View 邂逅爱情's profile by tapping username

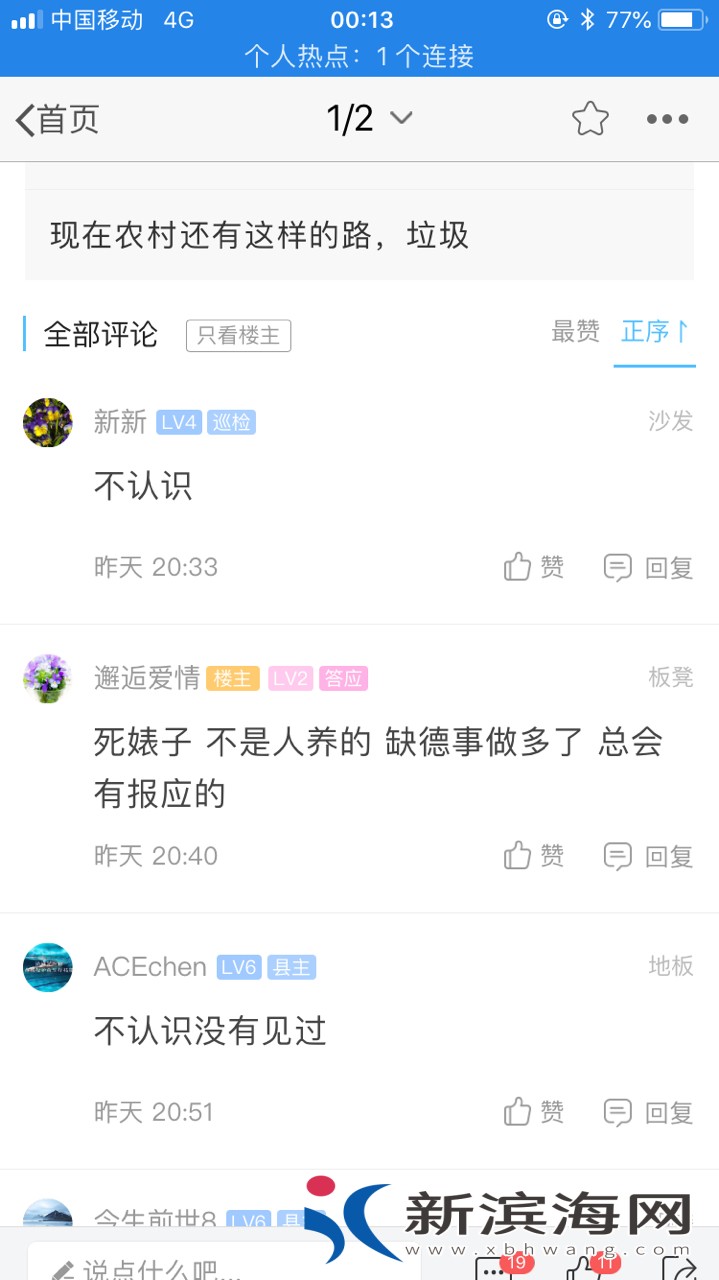146,678
